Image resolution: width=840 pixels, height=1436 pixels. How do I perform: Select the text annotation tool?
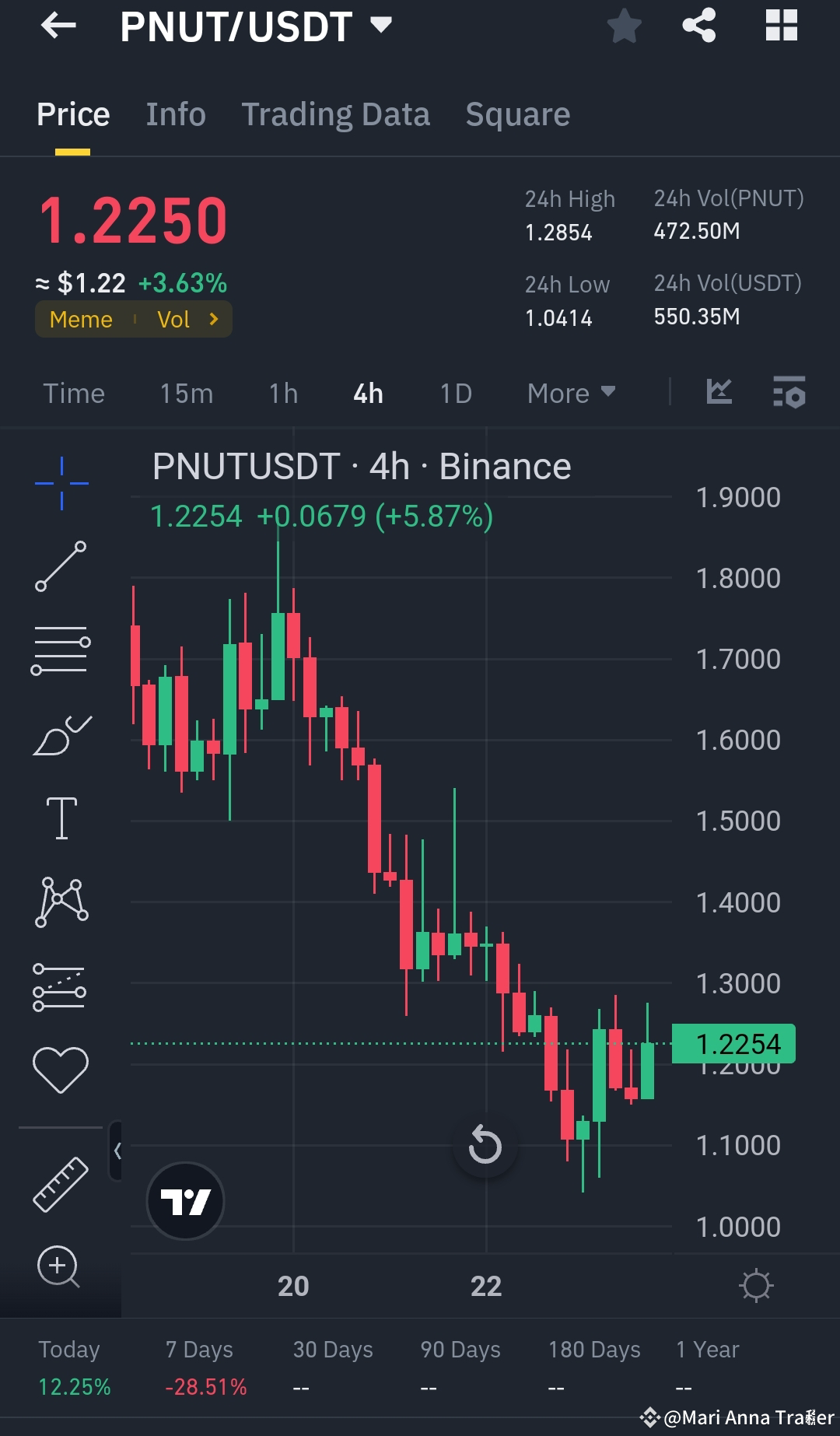point(61,818)
